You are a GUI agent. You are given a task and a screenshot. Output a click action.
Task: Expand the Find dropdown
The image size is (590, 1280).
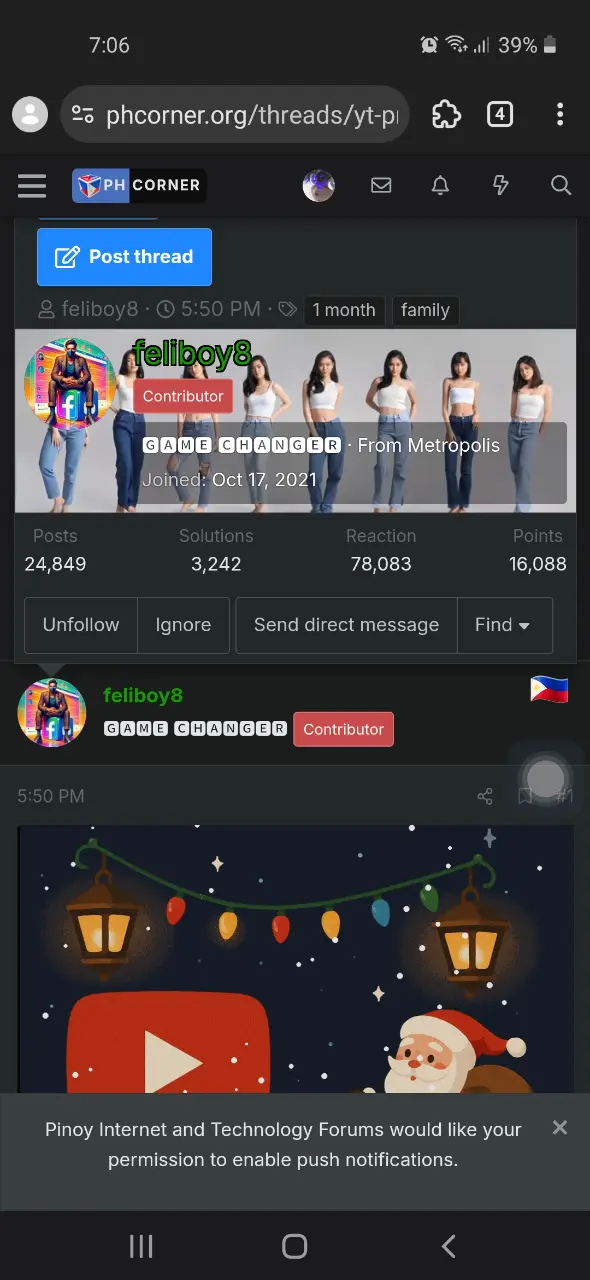click(504, 625)
